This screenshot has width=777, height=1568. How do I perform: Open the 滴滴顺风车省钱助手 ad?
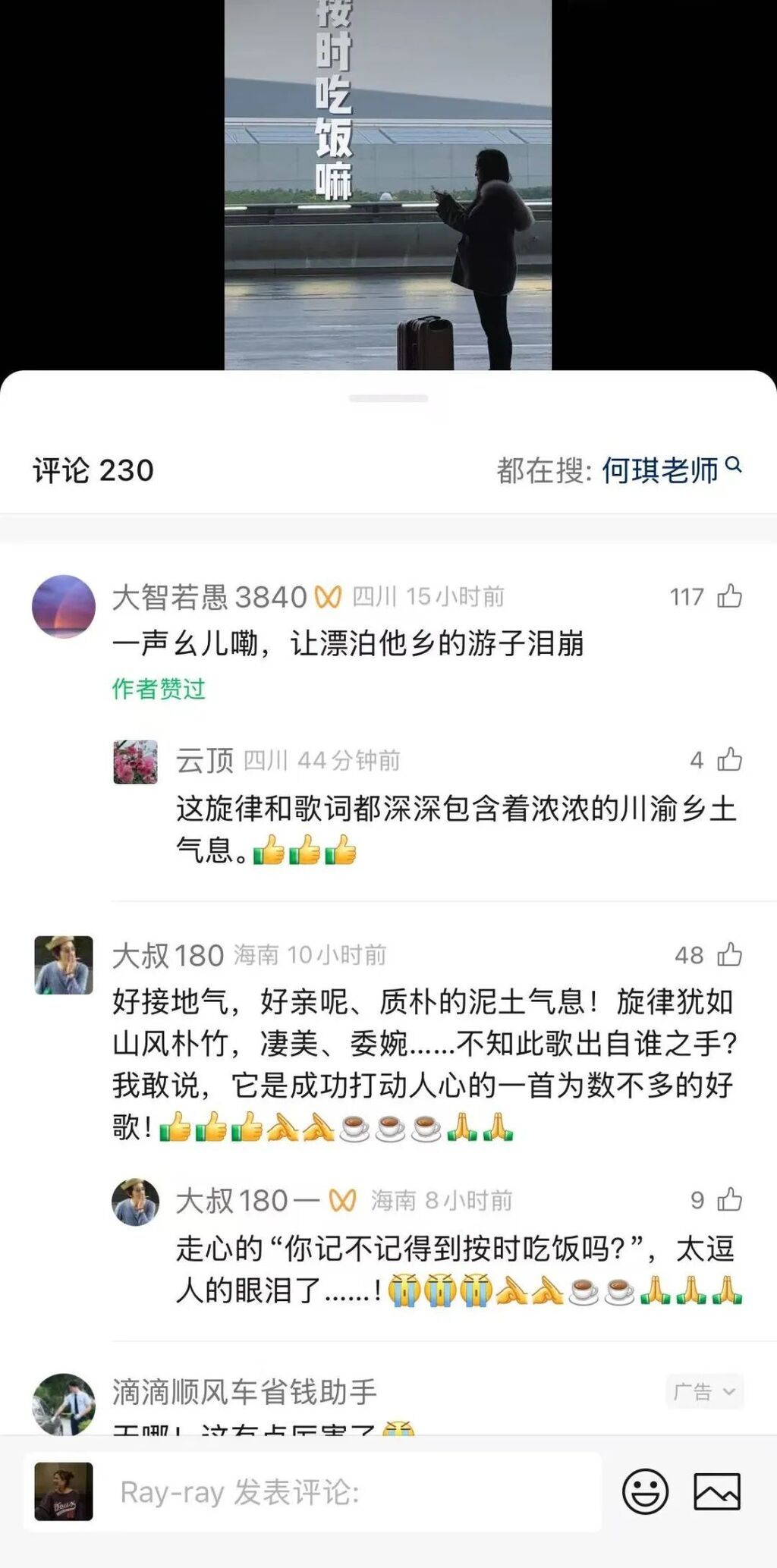click(244, 1392)
